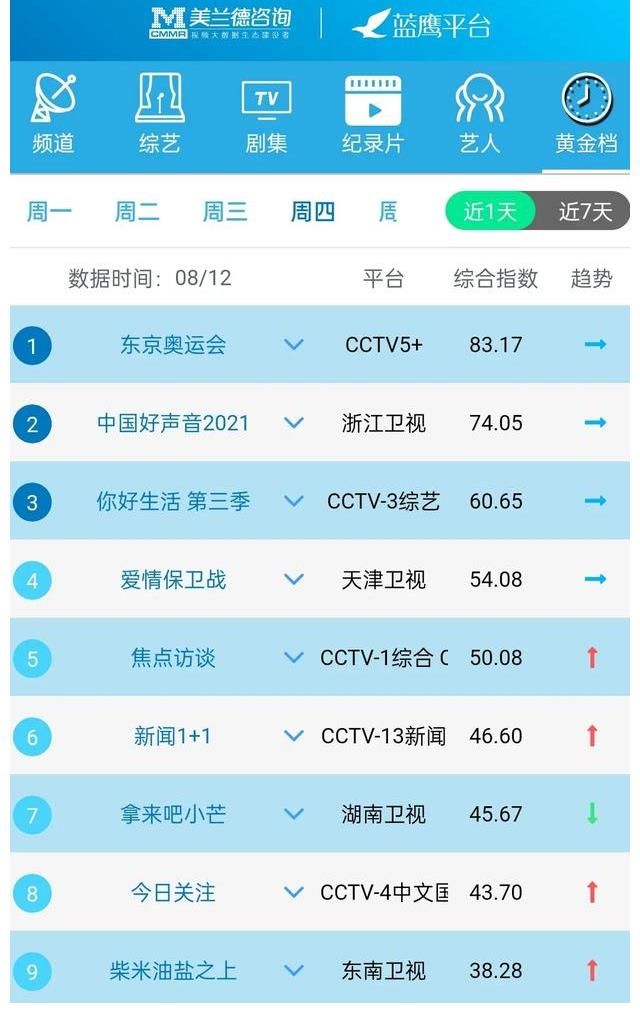640x1023 pixels.
Task: Expand the 焦点访谈 entry
Action: click(293, 658)
